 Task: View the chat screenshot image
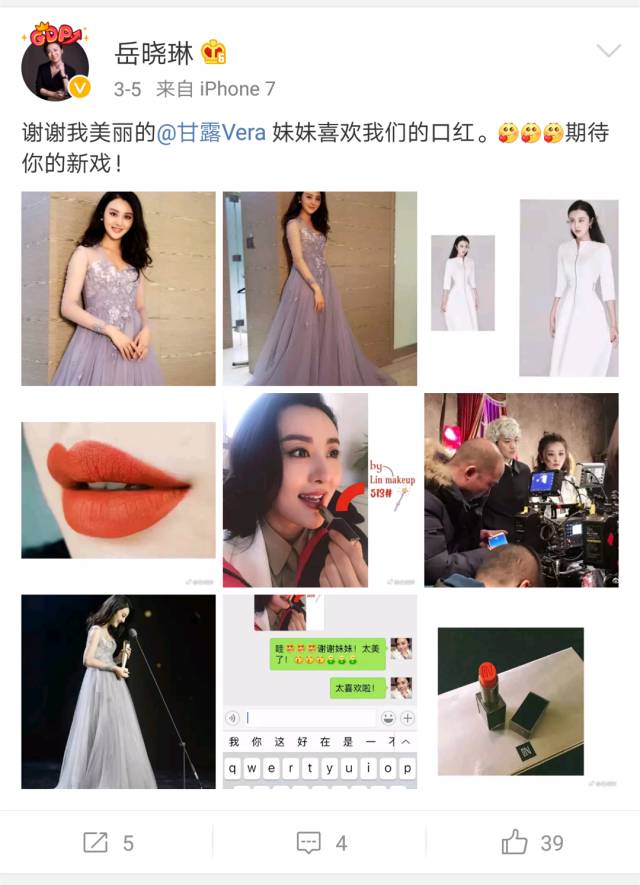(319, 691)
